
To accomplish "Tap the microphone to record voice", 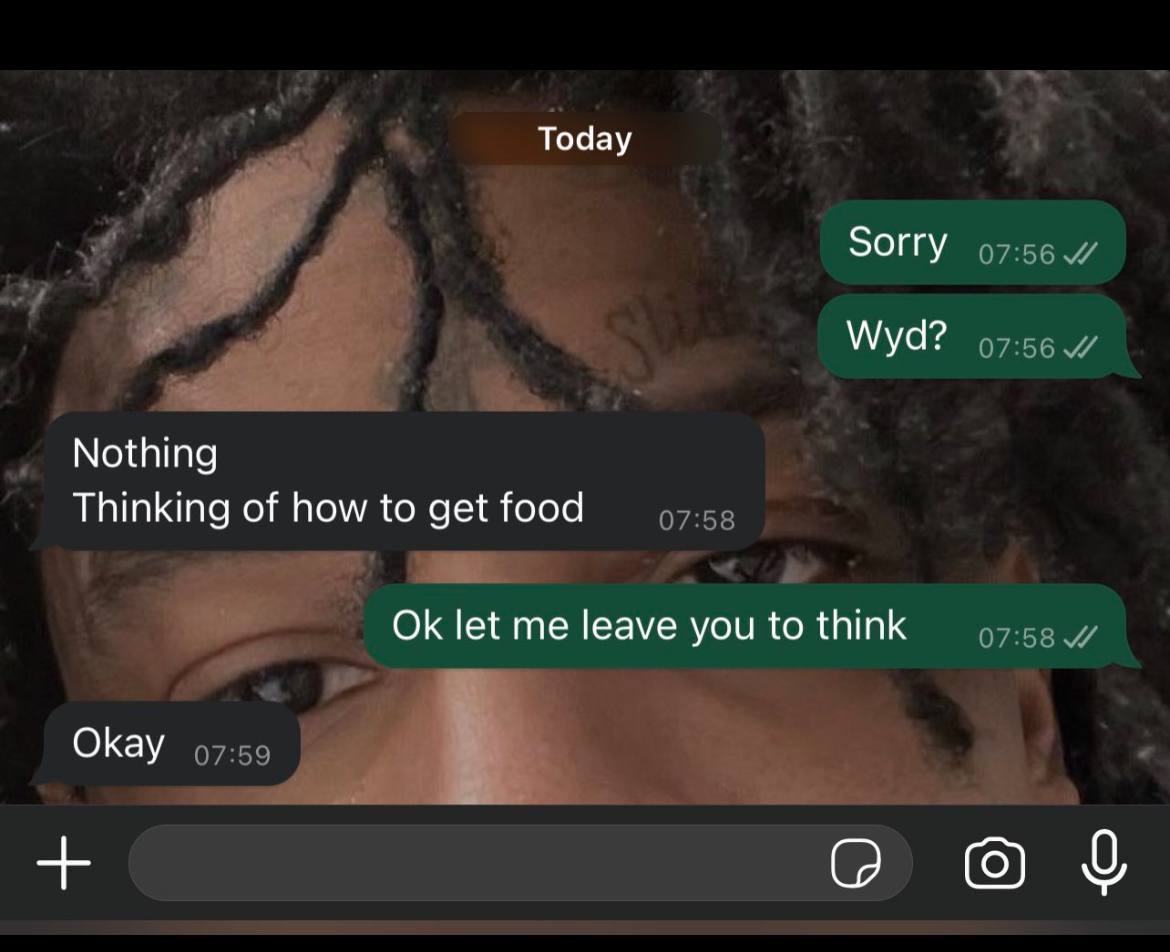I will pos(1104,862).
